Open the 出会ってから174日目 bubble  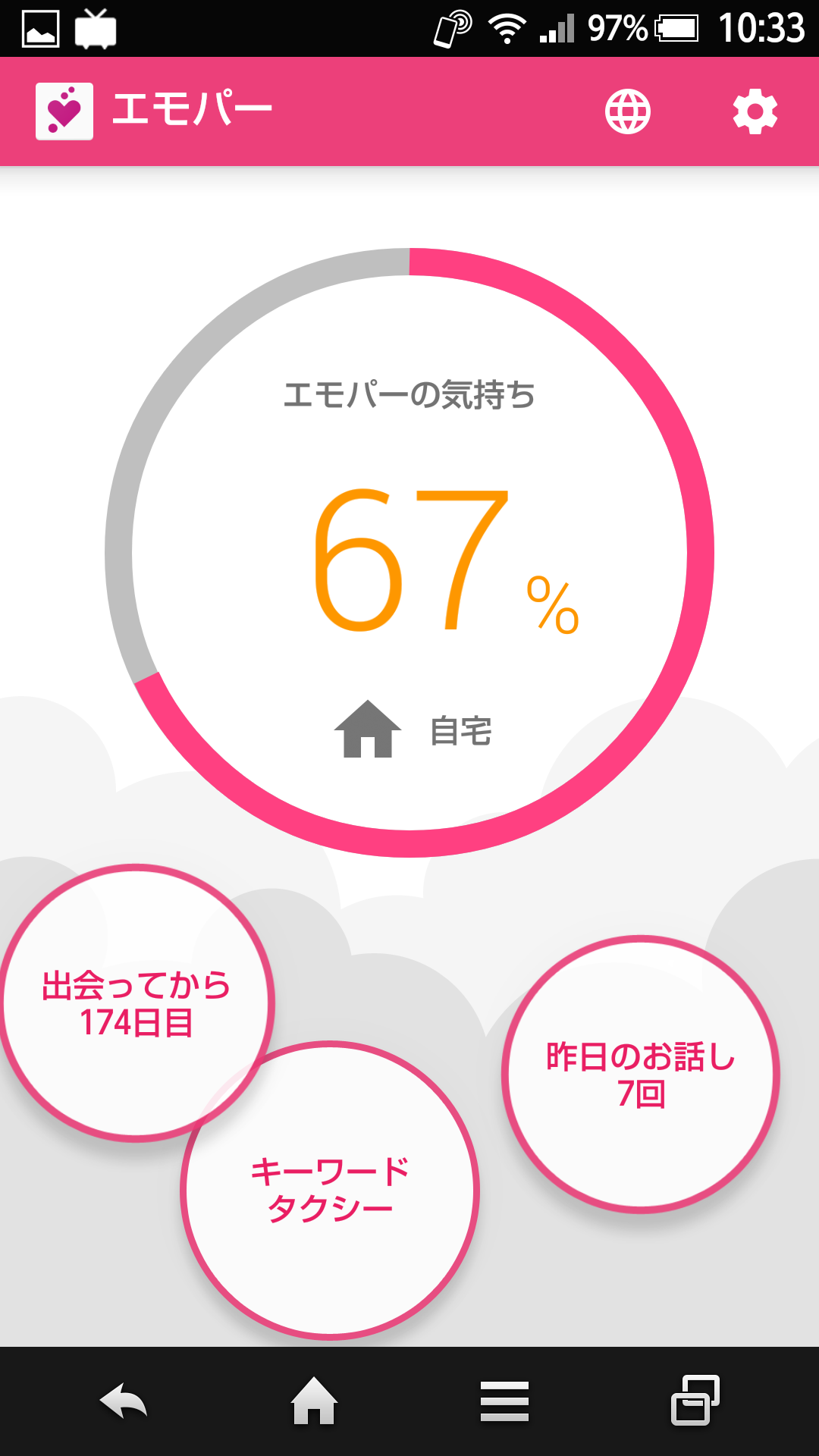[136, 1003]
